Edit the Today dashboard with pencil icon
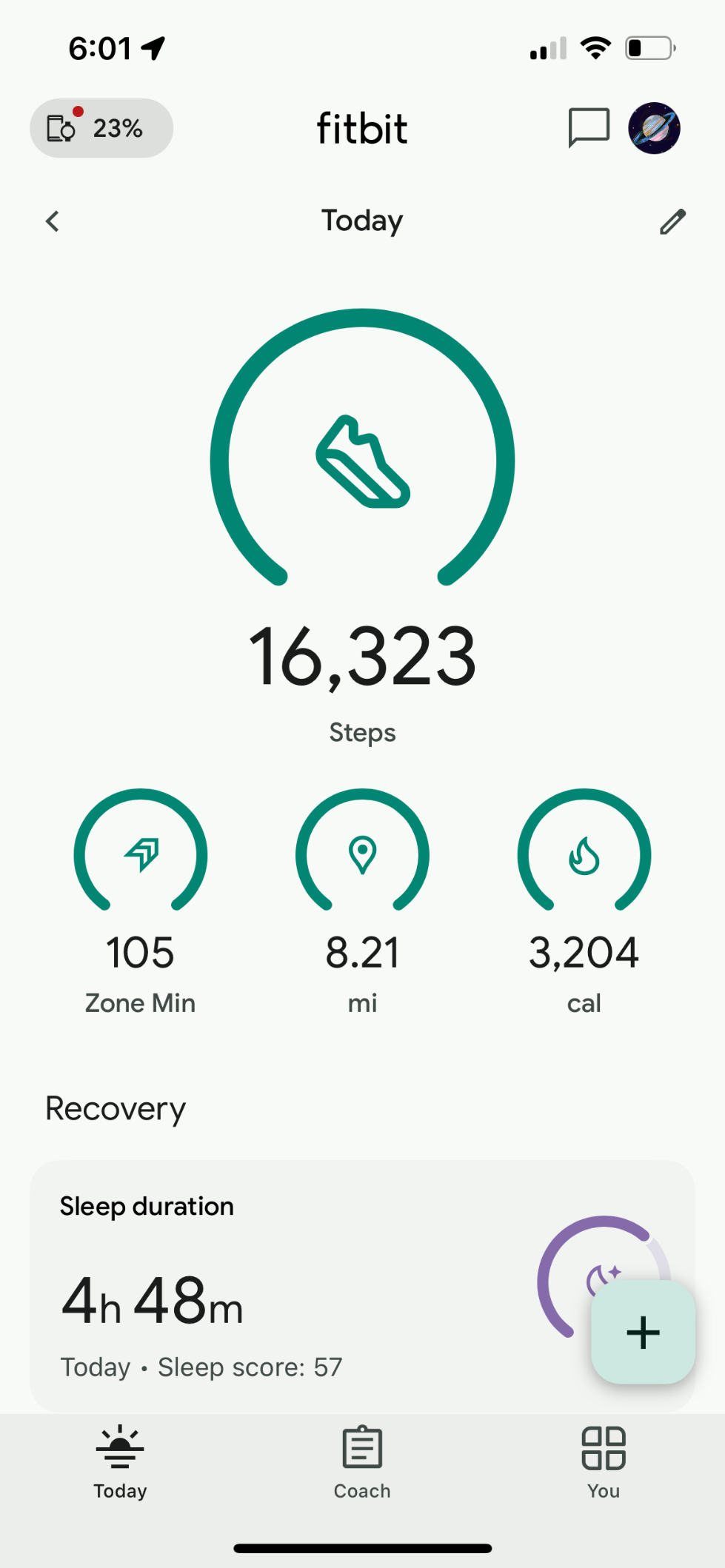Viewport: 725px width, 1568px height. [672, 221]
